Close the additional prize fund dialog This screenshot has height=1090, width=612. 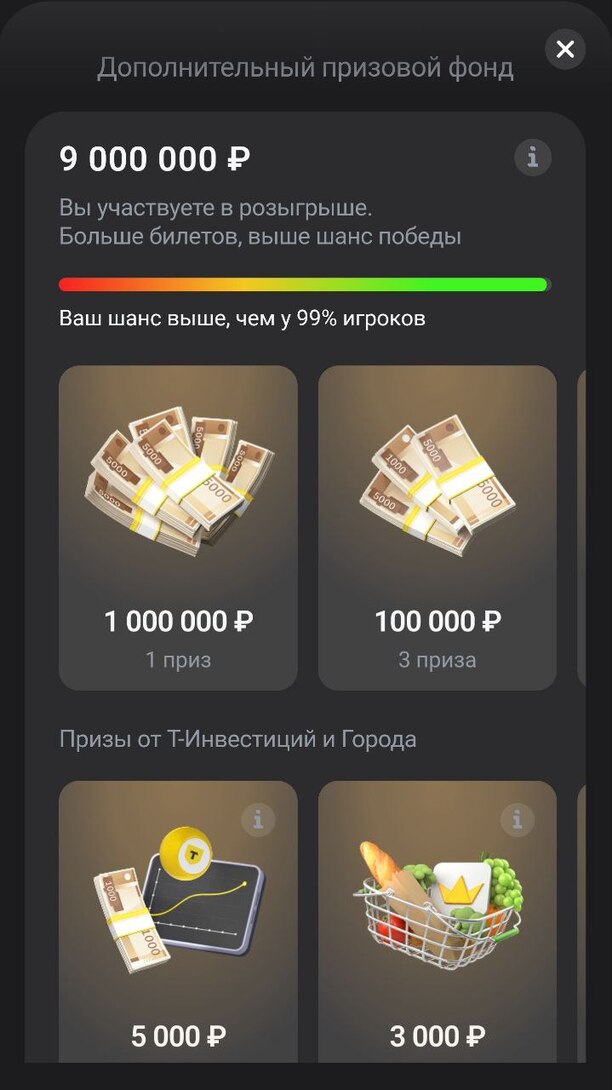pyautogui.click(x=565, y=49)
